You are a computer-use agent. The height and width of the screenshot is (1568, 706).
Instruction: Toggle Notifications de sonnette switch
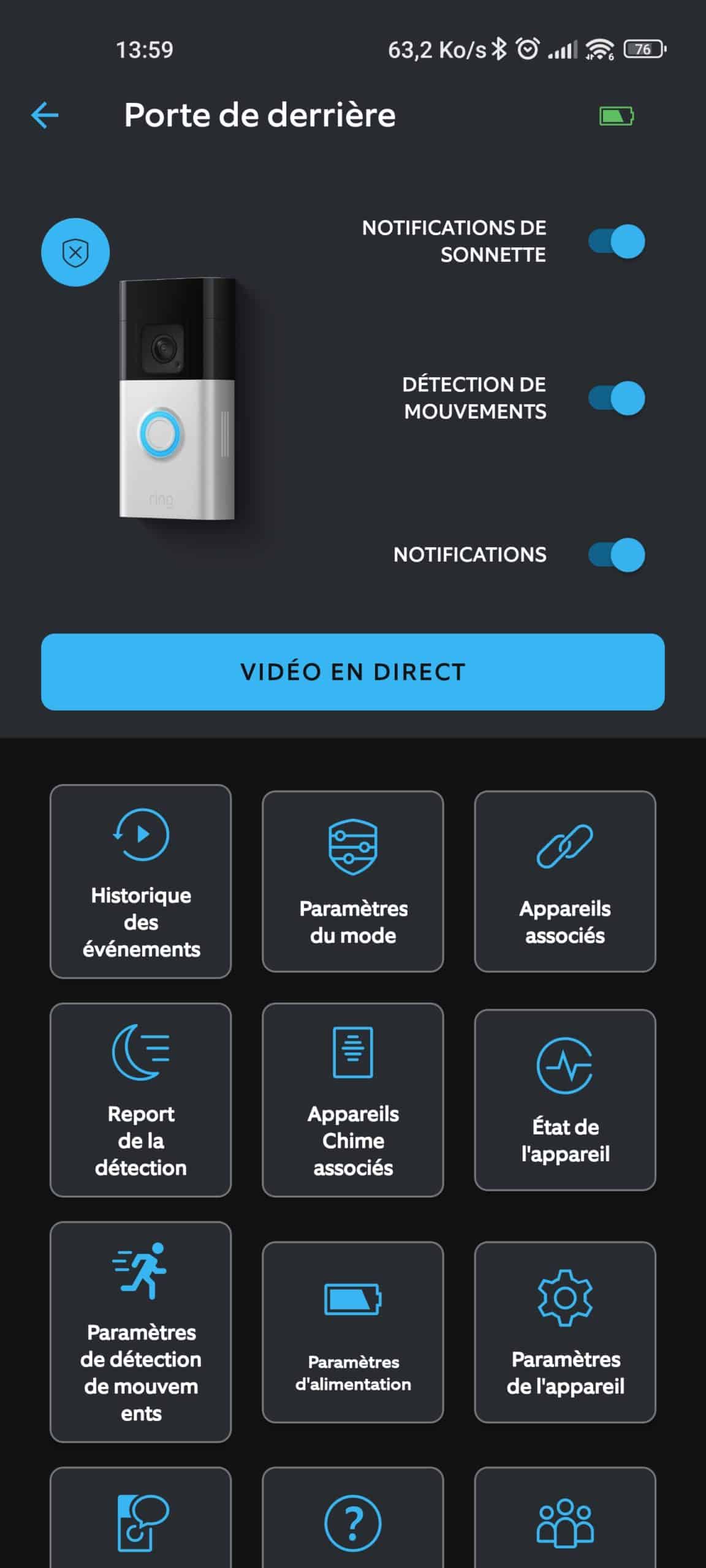(617, 241)
